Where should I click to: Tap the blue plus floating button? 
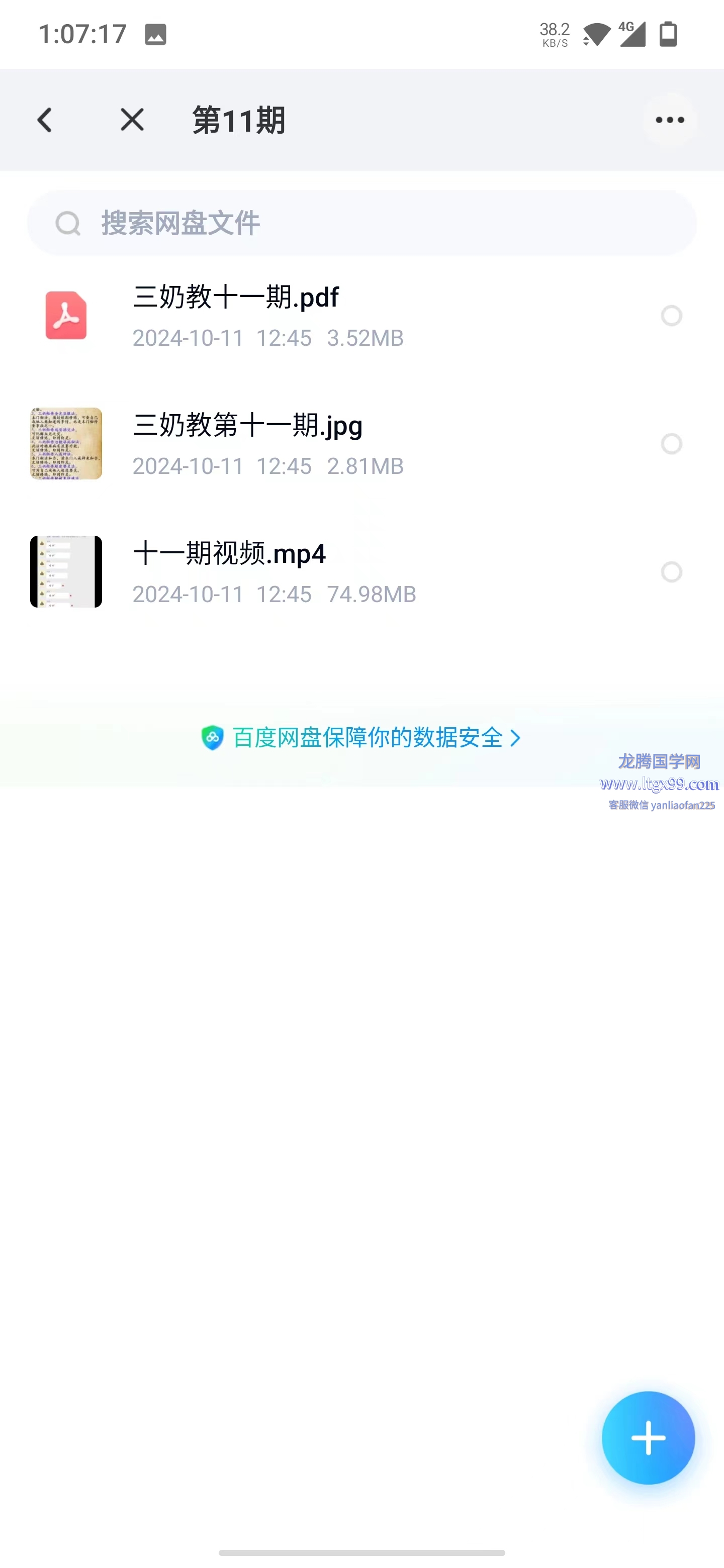click(x=648, y=1438)
